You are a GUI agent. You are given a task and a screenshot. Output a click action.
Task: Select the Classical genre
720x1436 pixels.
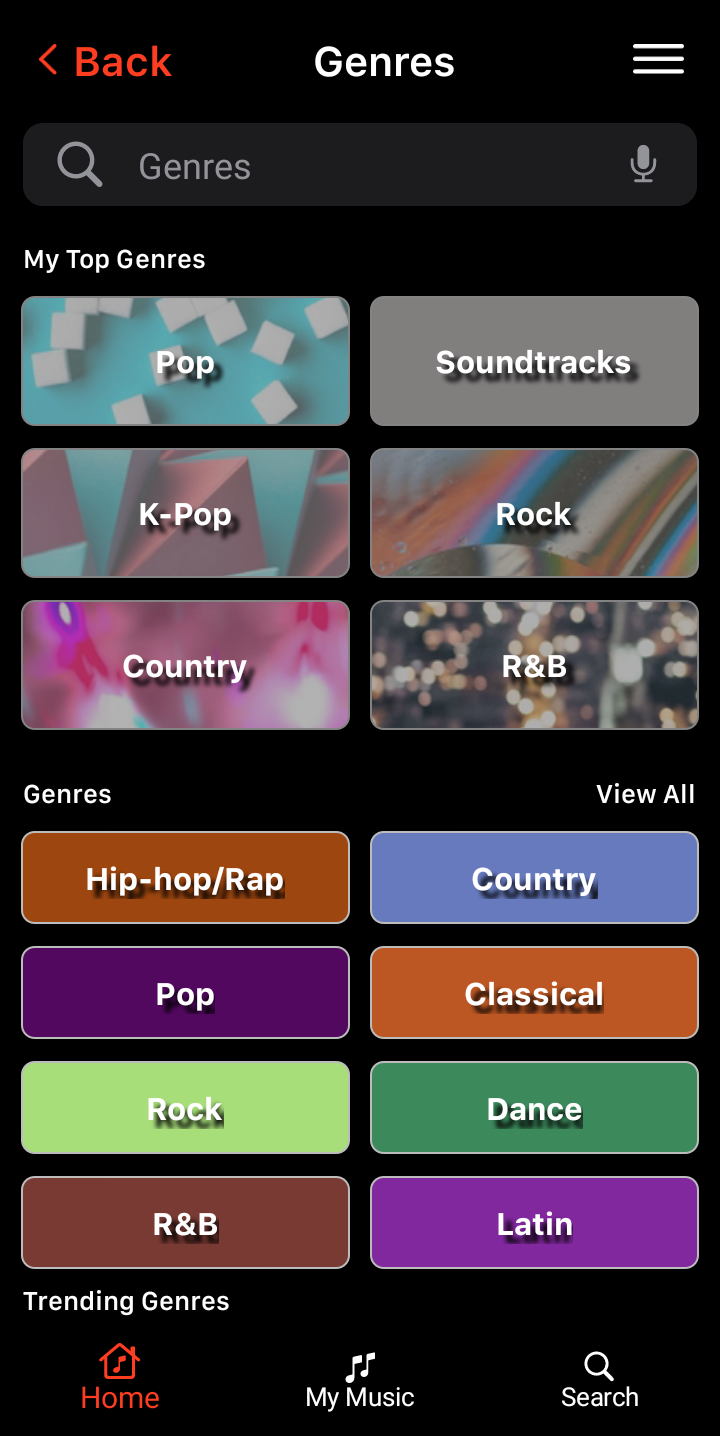(534, 993)
